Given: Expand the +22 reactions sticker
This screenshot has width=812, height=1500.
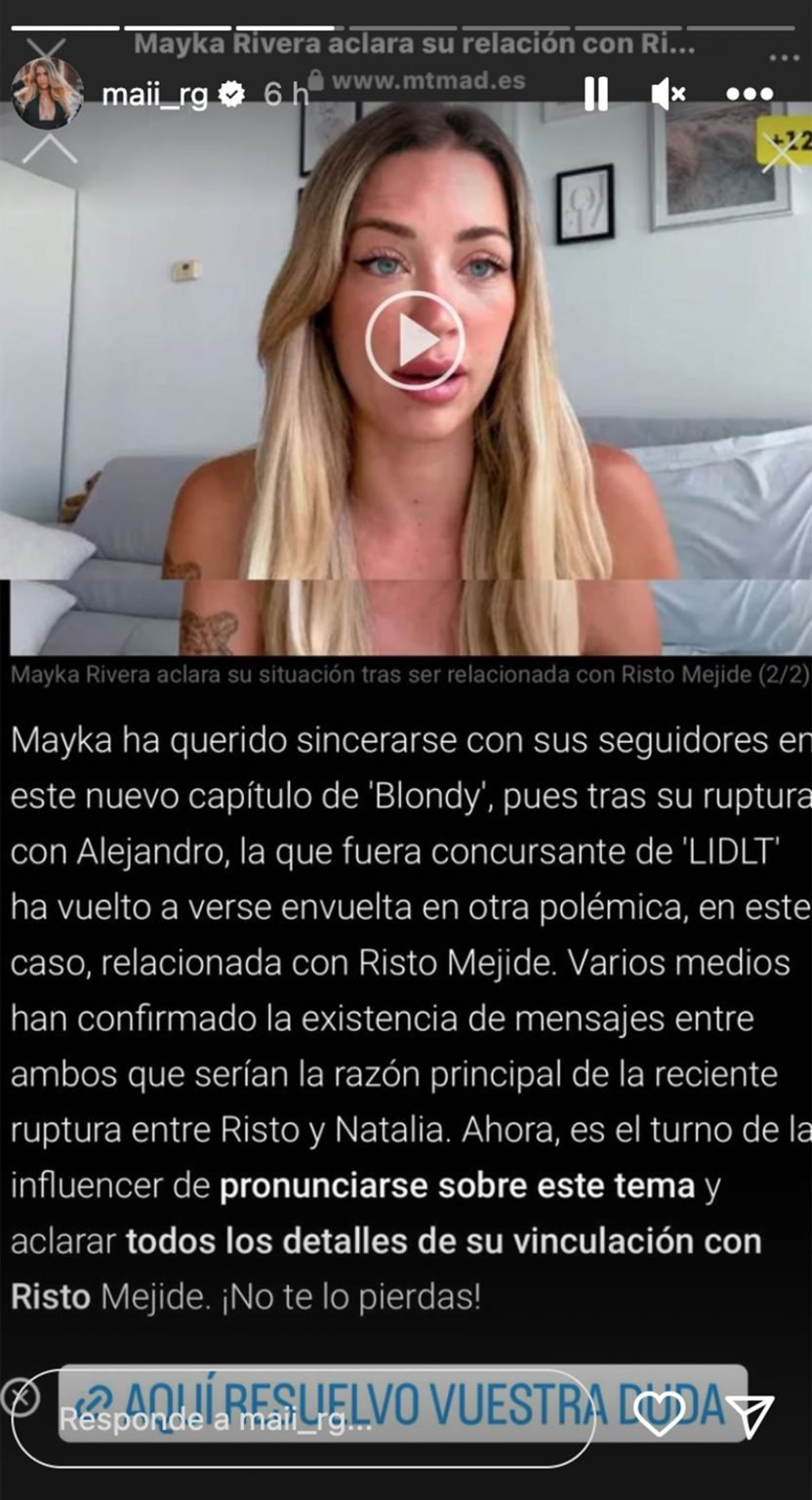Looking at the screenshot, I should [779, 145].
